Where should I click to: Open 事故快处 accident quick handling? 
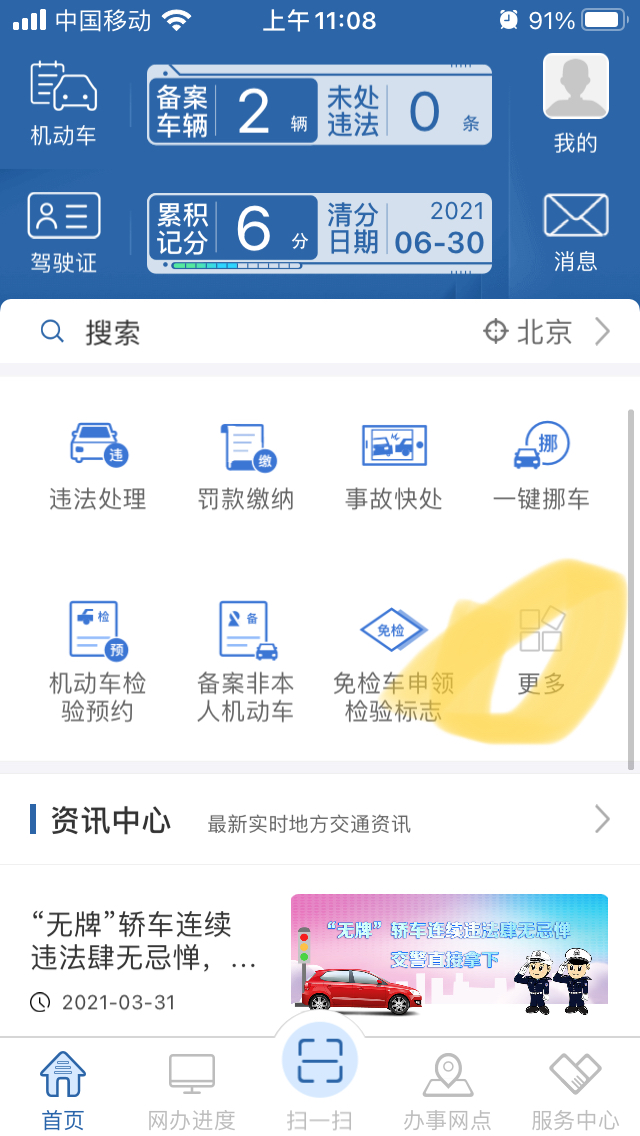click(393, 466)
